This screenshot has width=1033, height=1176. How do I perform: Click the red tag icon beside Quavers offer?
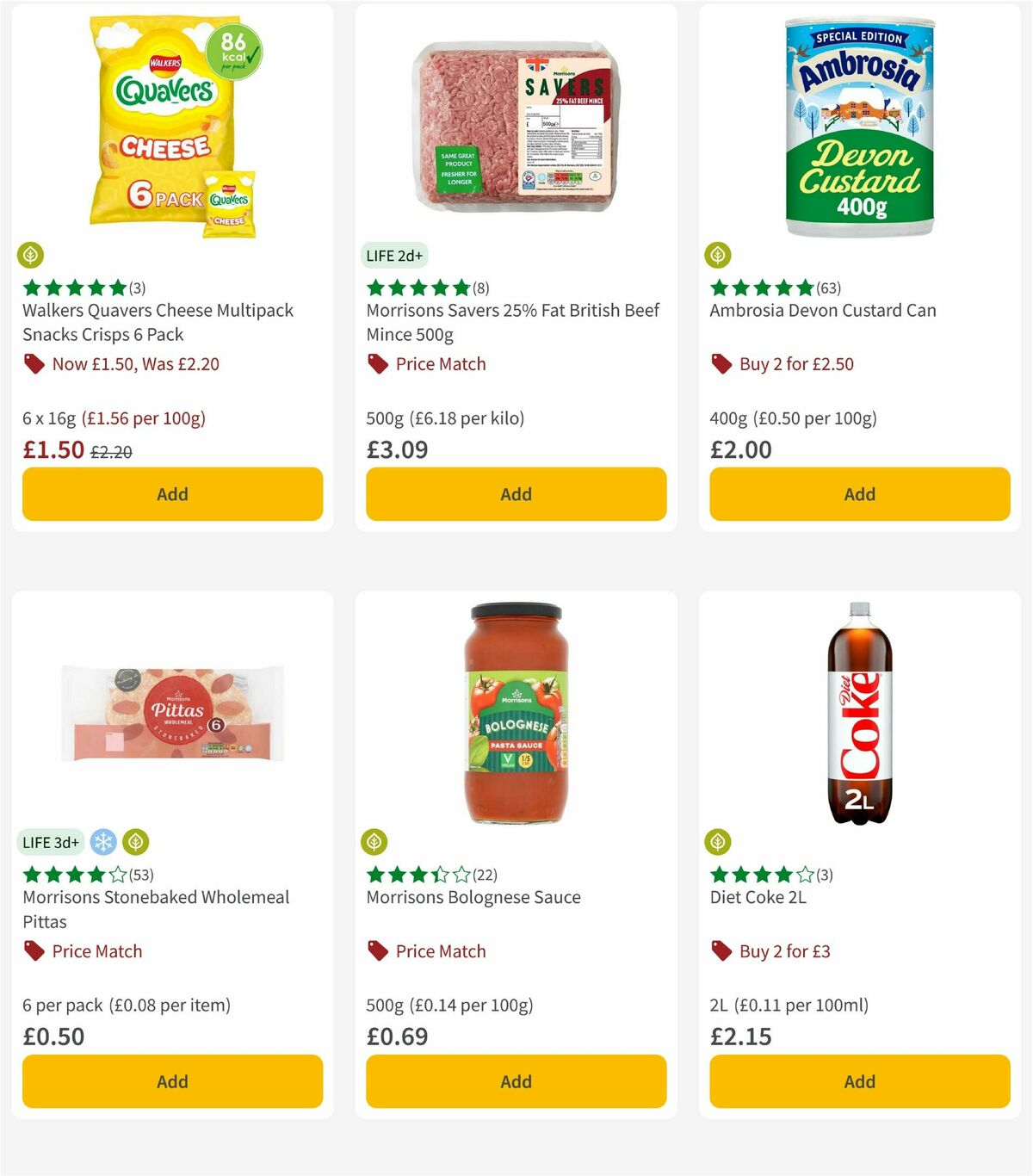pos(34,364)
